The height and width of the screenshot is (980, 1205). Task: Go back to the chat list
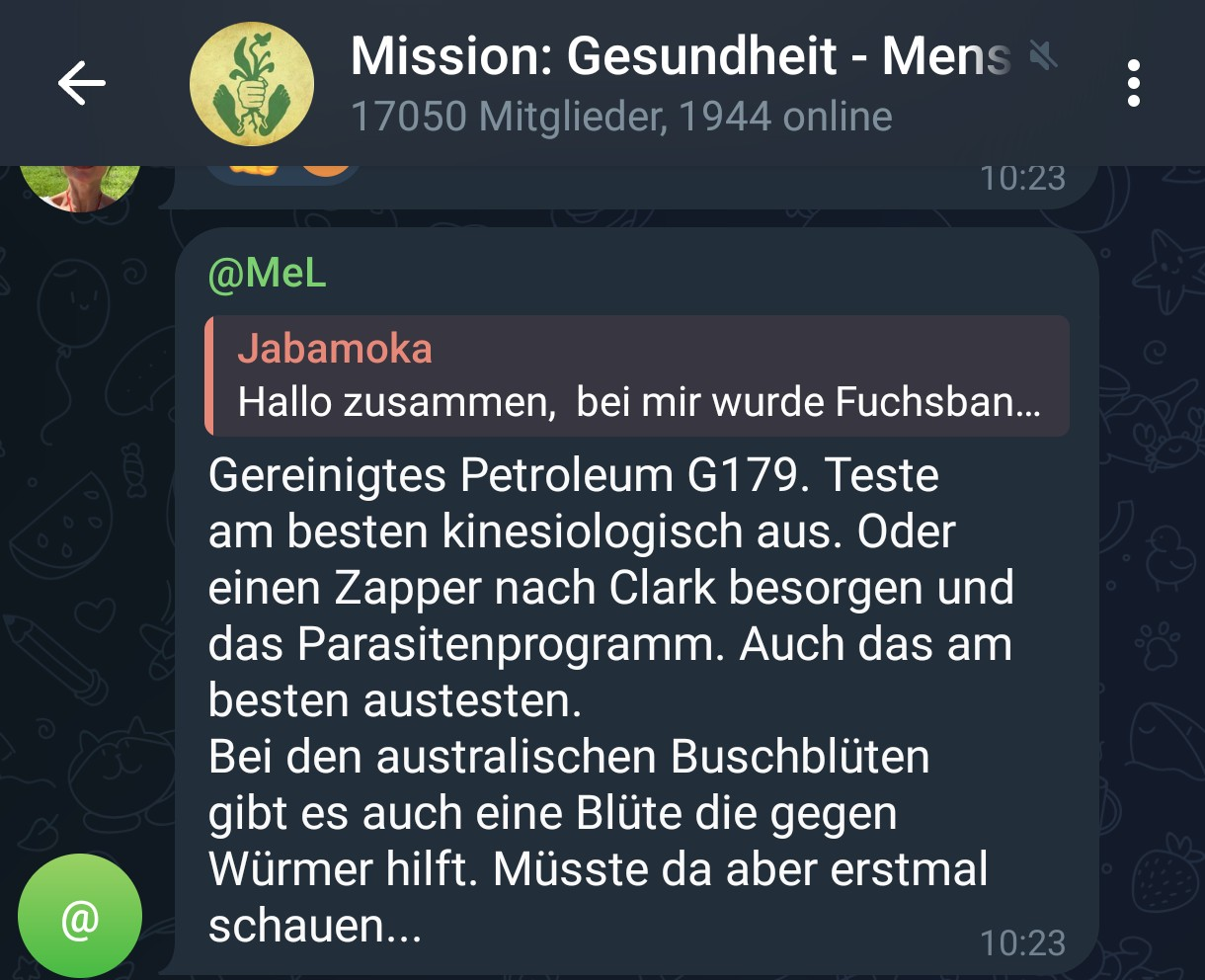(x=81, y=83)
